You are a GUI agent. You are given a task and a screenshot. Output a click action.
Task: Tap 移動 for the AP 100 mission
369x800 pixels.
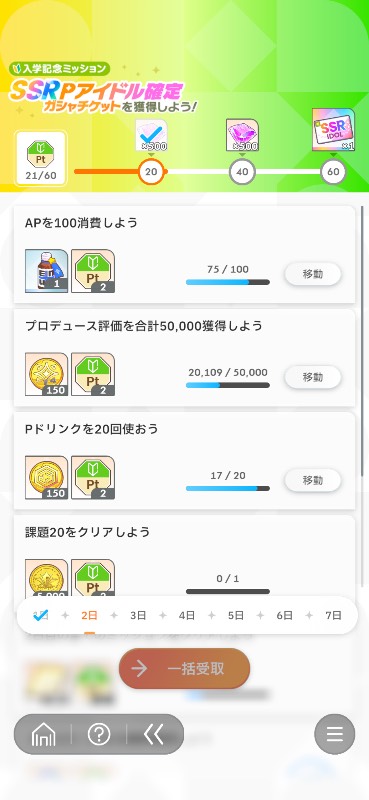[312, 274]
